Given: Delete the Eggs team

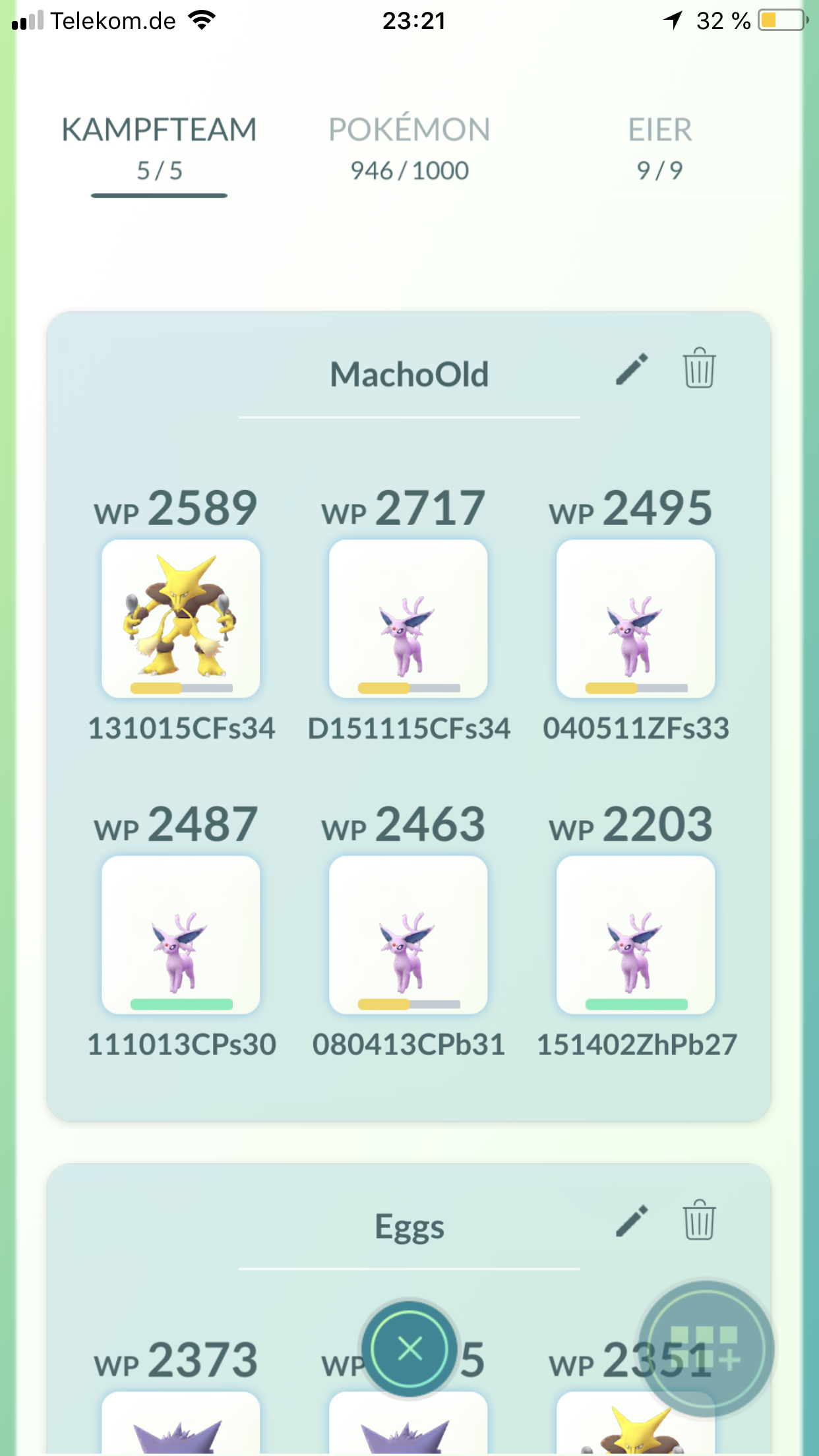Looking at the screenshot, I should [699, 1220].
